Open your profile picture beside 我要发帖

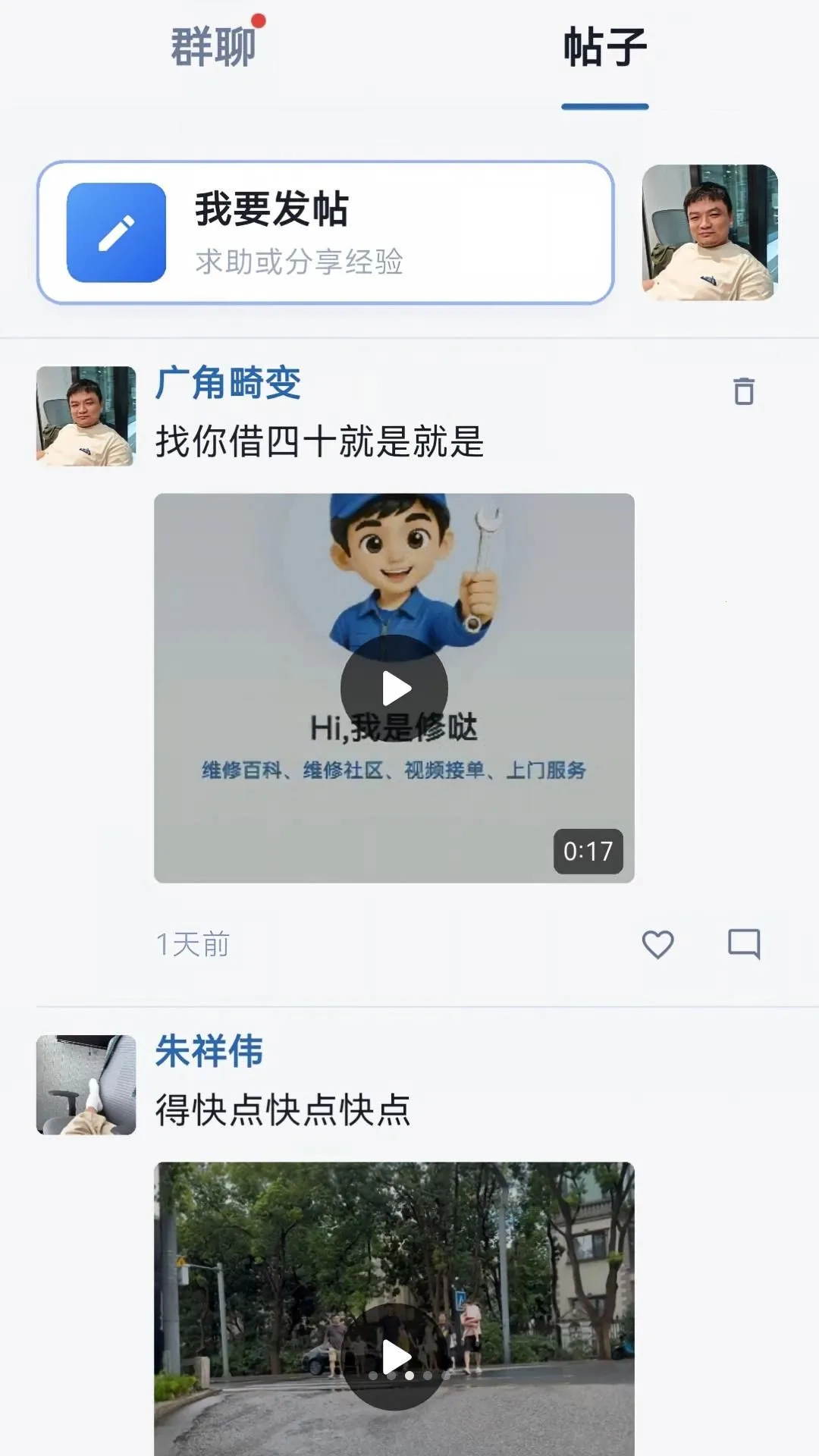(x=710, y=232)
